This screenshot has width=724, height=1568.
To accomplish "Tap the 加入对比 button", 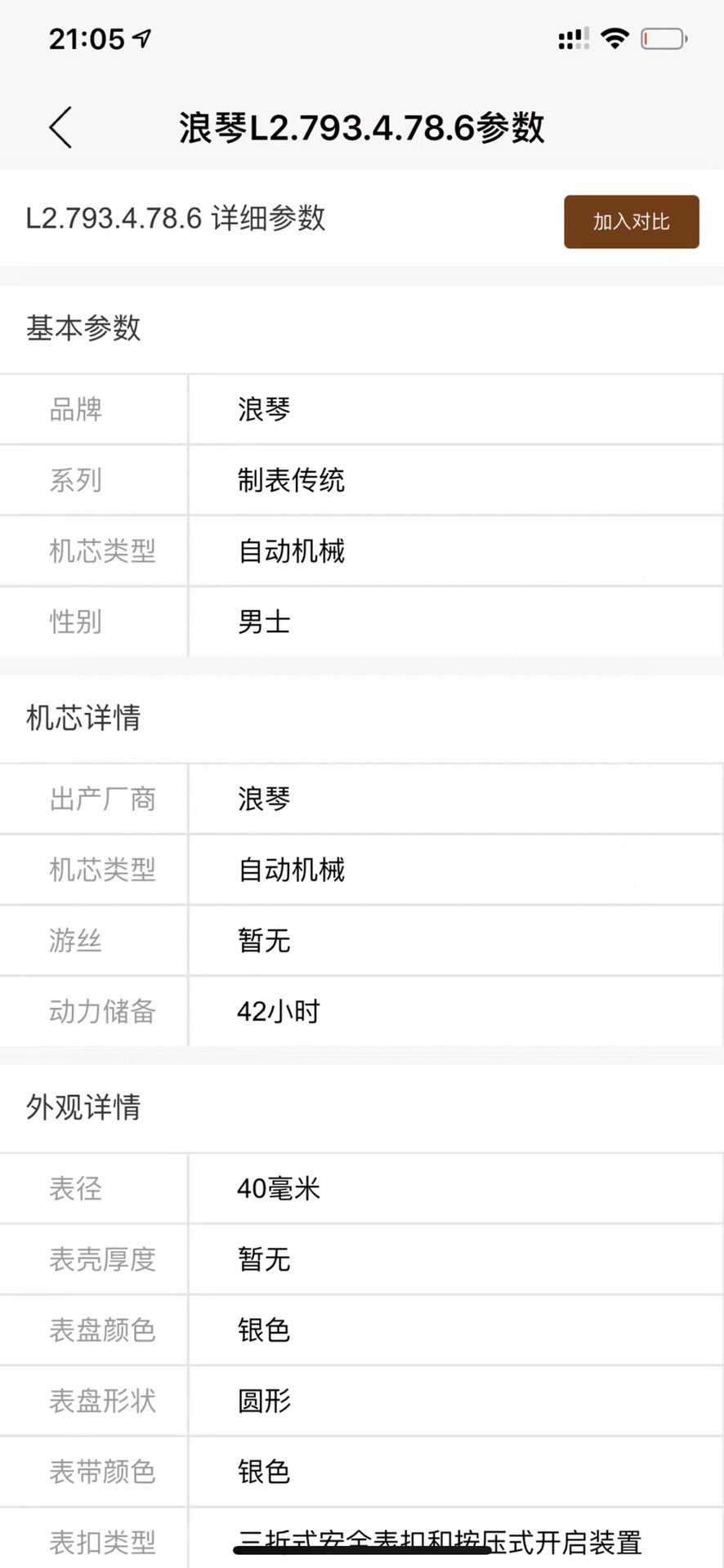I will [631, 221].
